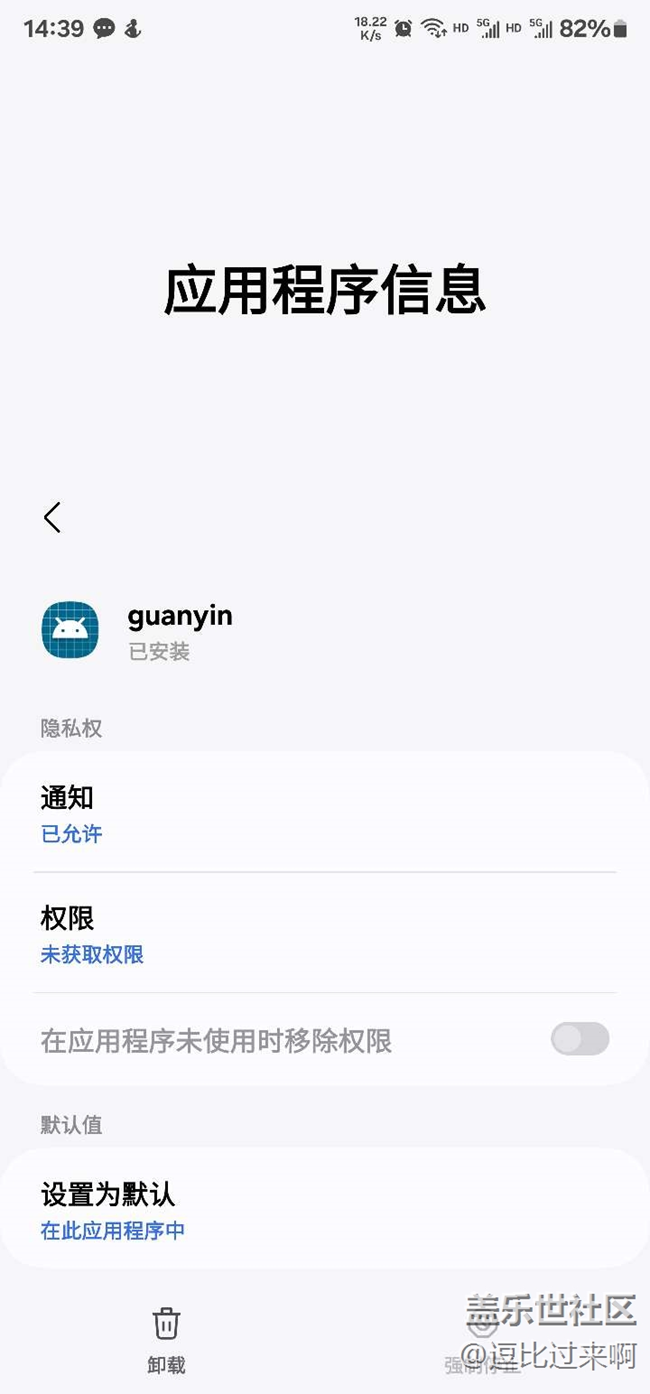Viewport: 650px width, 1394px height.
Task: Open 设置为默认 settings
Action: pos(325,1209)
